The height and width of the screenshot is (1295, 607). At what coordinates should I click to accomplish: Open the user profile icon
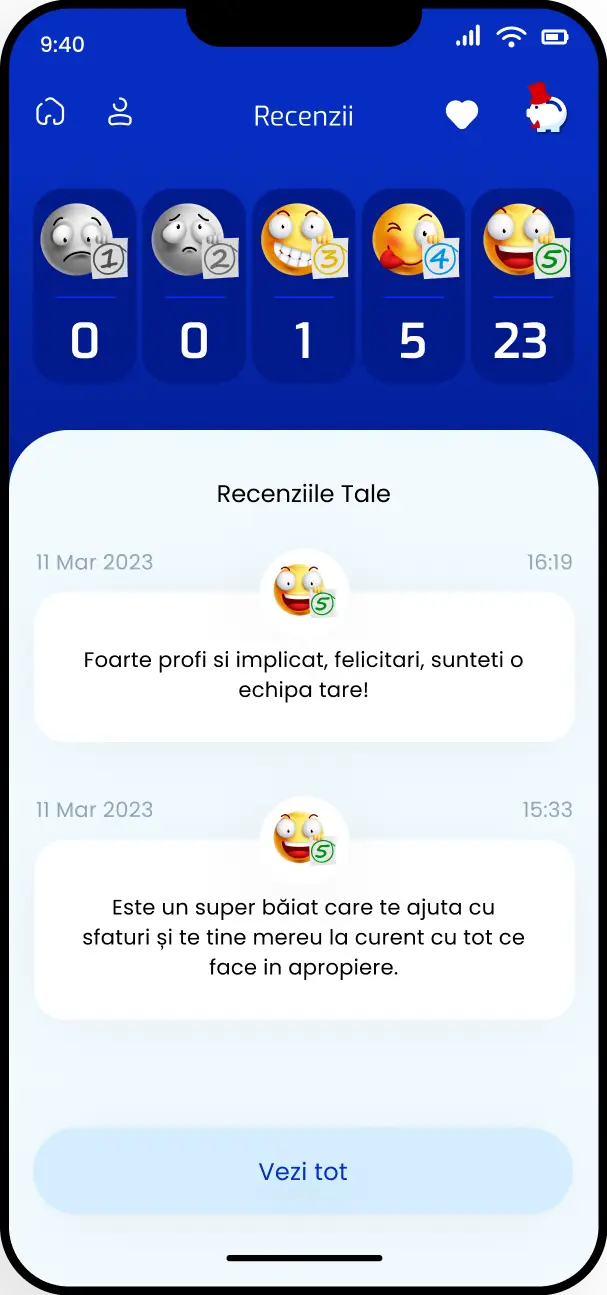[x=121, y=113]
